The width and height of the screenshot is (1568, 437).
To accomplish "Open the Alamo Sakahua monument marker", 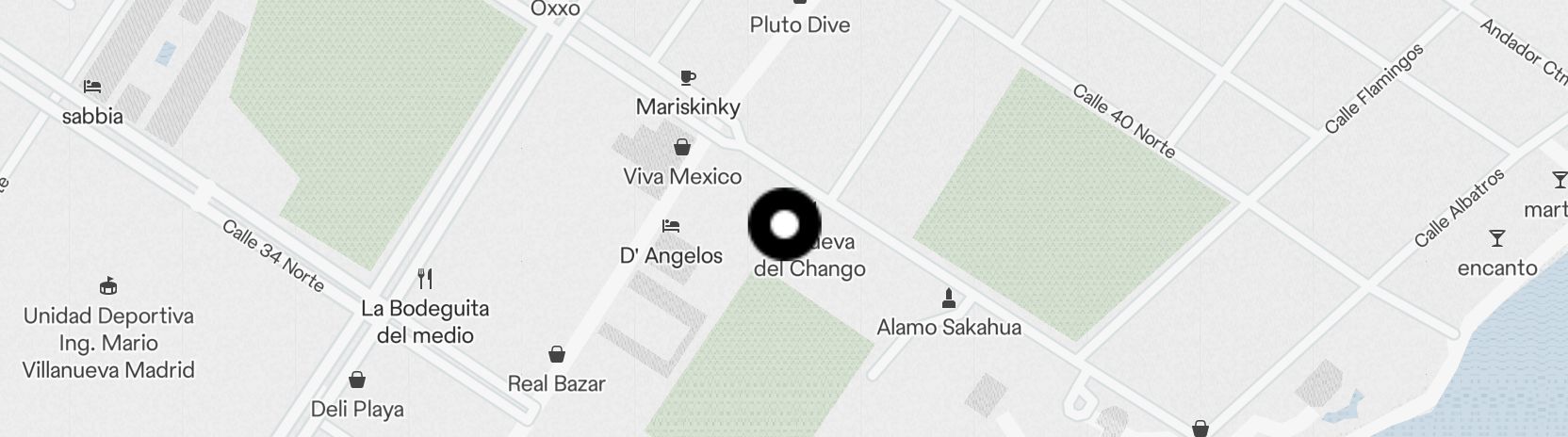I will click(x=949, y=299).
